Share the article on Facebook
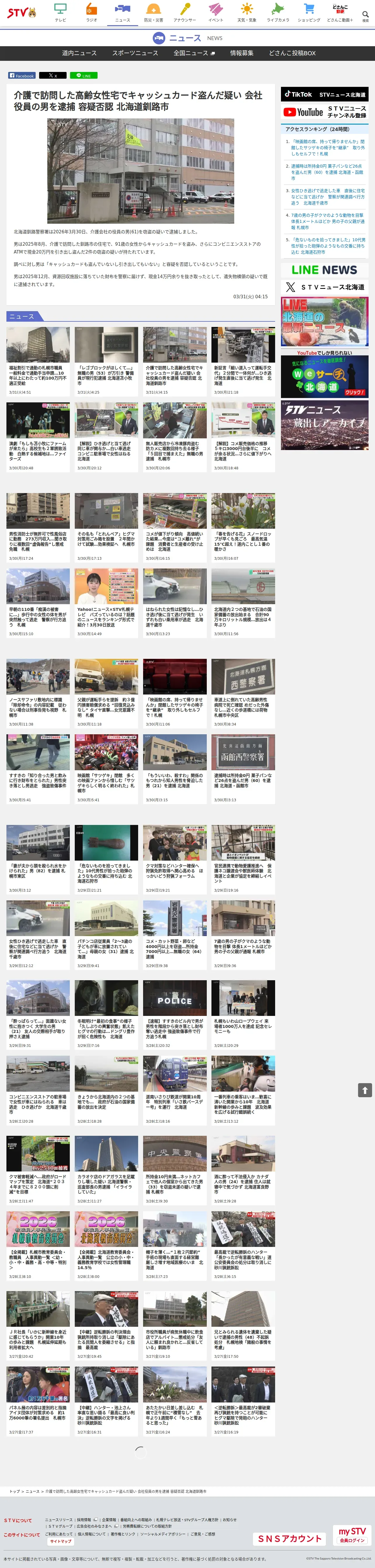The width and height of the screenshot is (375, 1568). 22,75
